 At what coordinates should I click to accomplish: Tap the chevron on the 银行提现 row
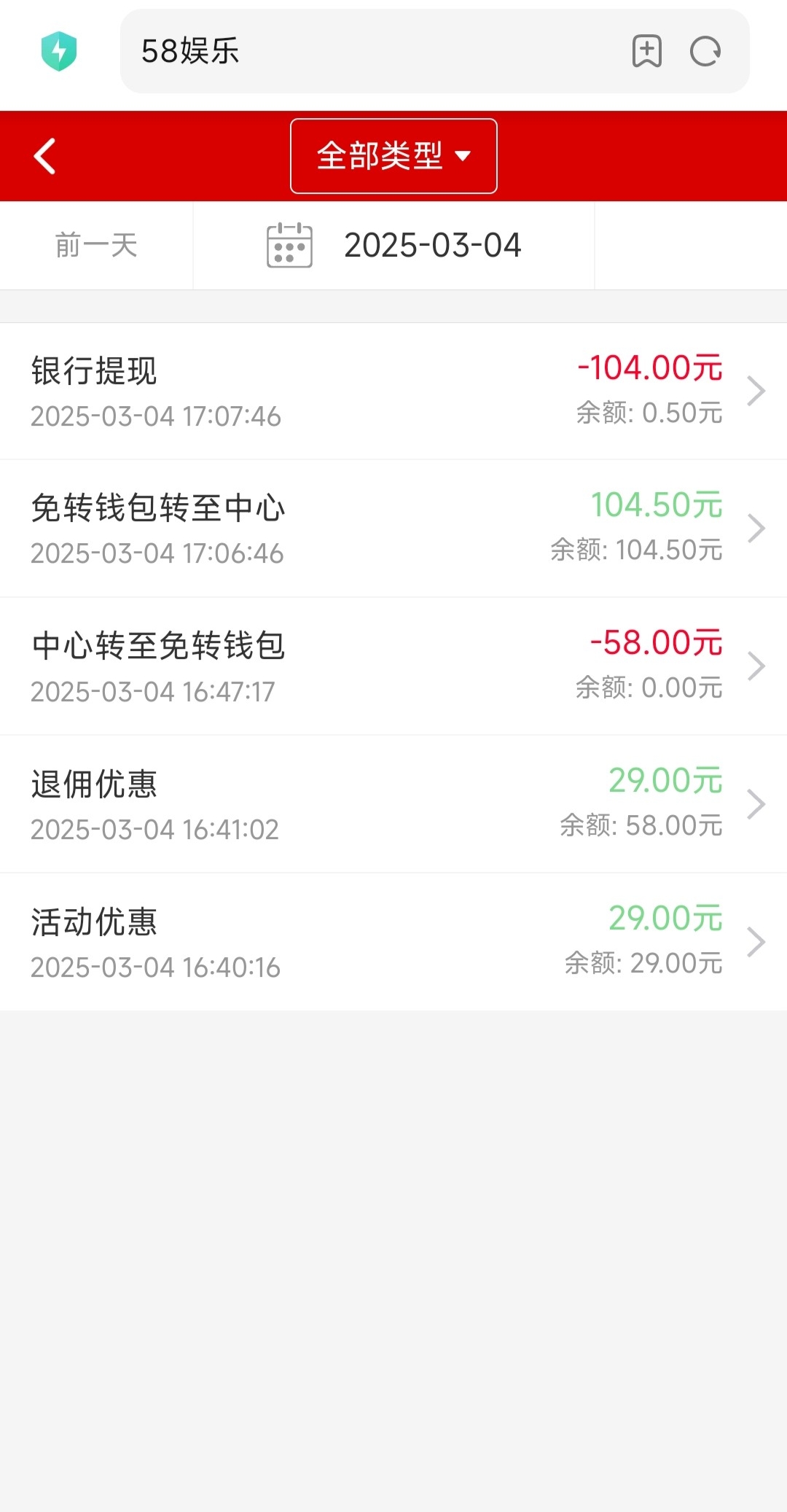tap(756, 391)
